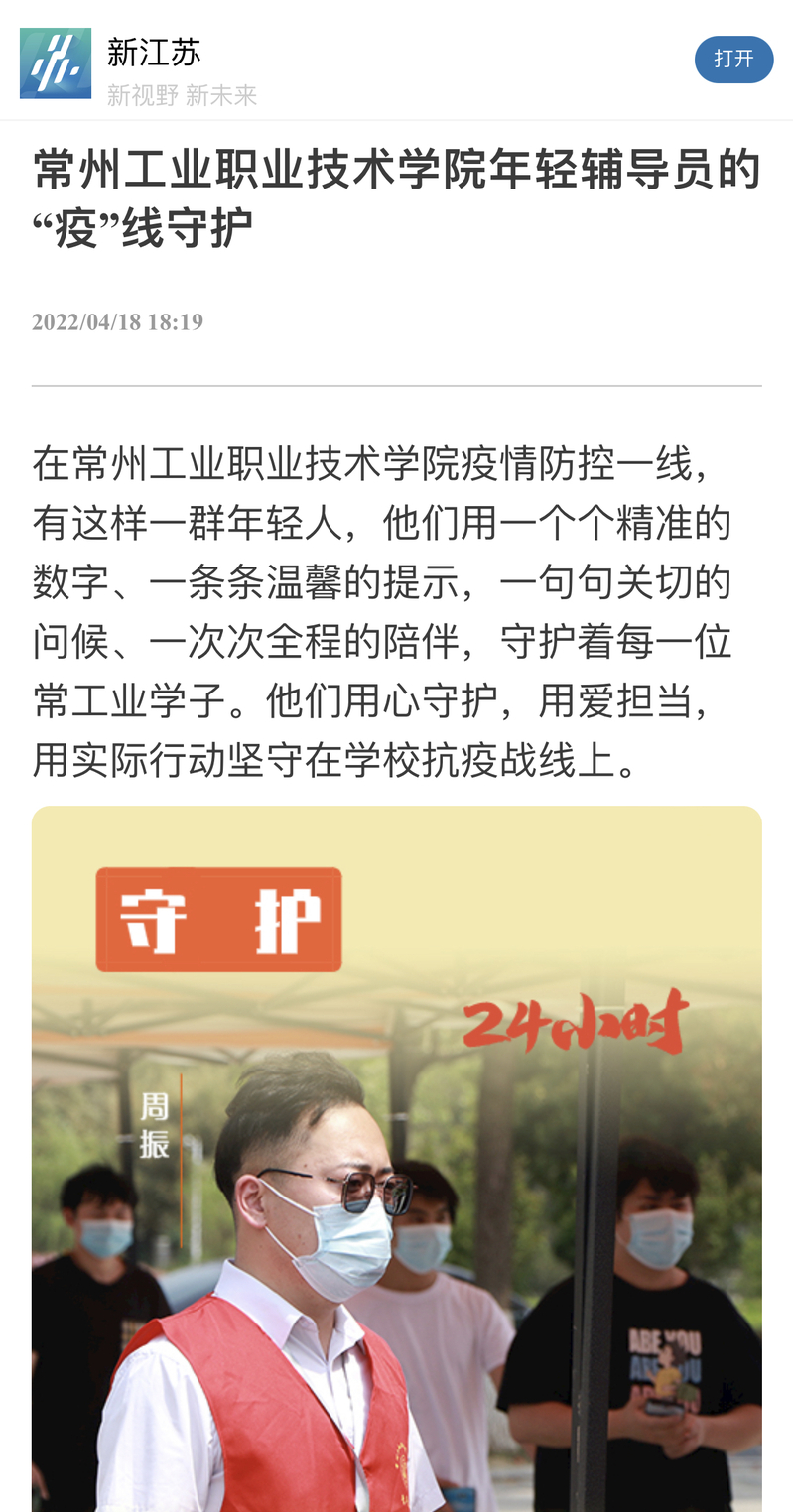Tap the 打开 button to open the app
Image resolution: width=793 pixels, height=1512 pixels.
pyautogui.click(x=733, y=60)
